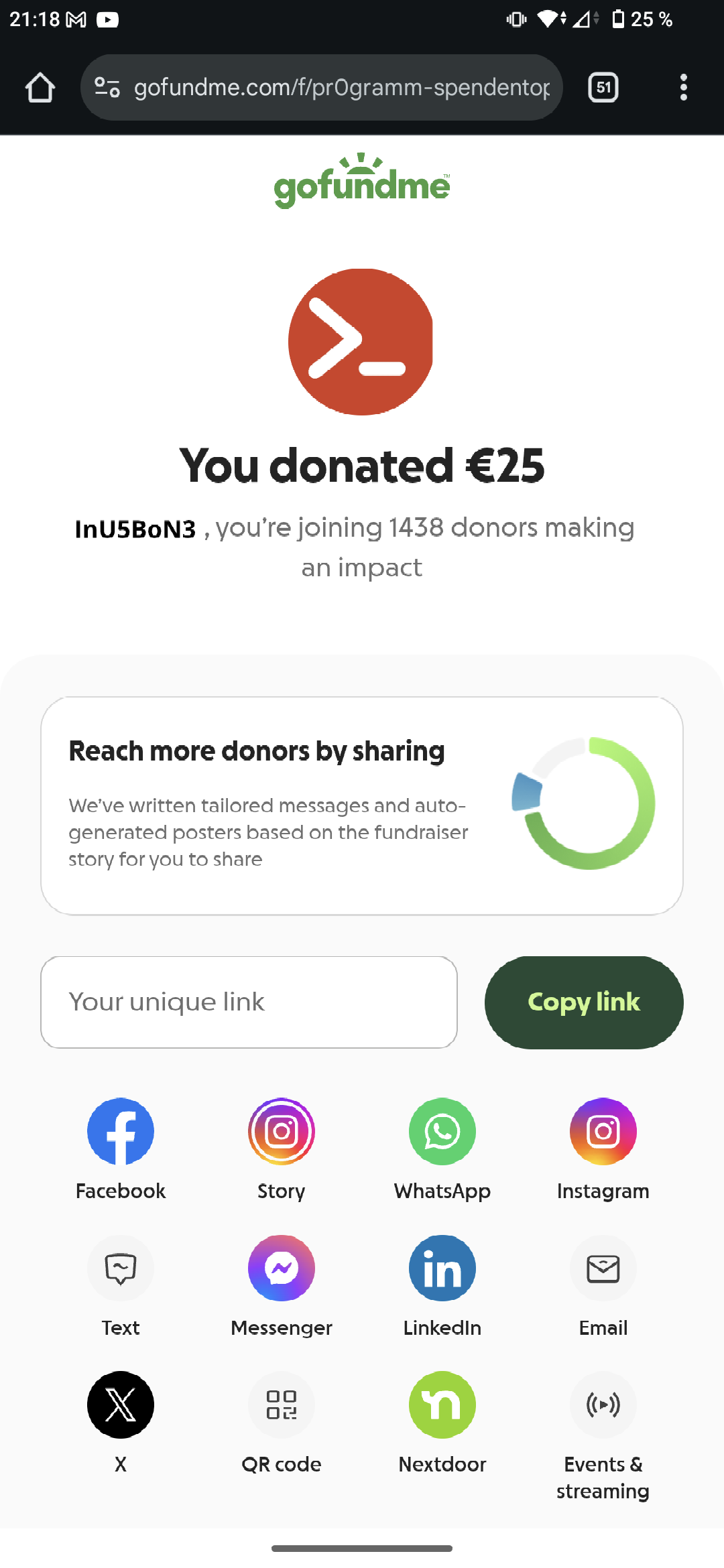This screenshot has width=724, height=1568.
Task: View site information icon in address bar
Action: pyautogui.click(x=107, y=88)
